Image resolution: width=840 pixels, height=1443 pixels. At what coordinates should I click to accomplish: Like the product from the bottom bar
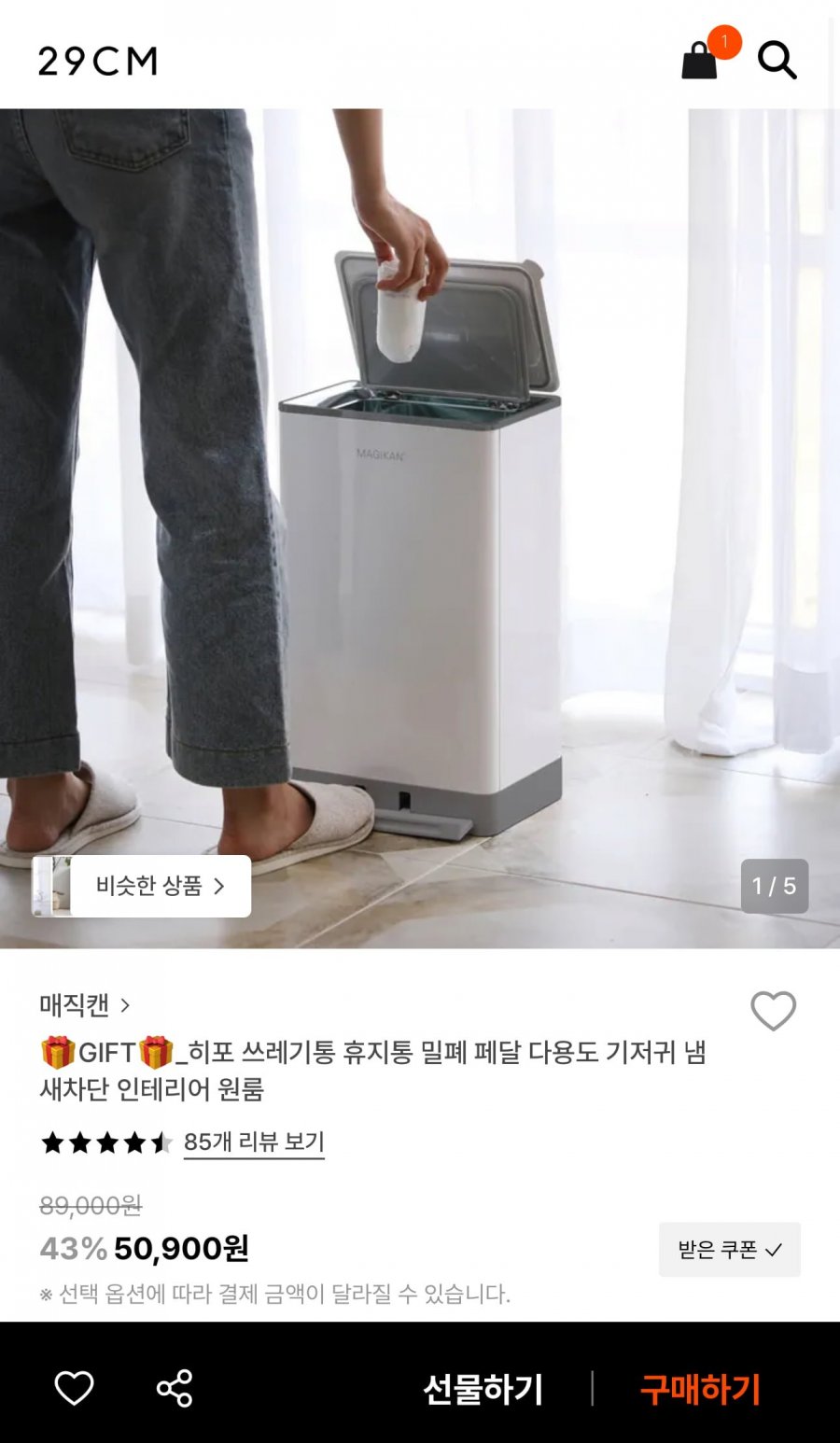click(75, 1388)
